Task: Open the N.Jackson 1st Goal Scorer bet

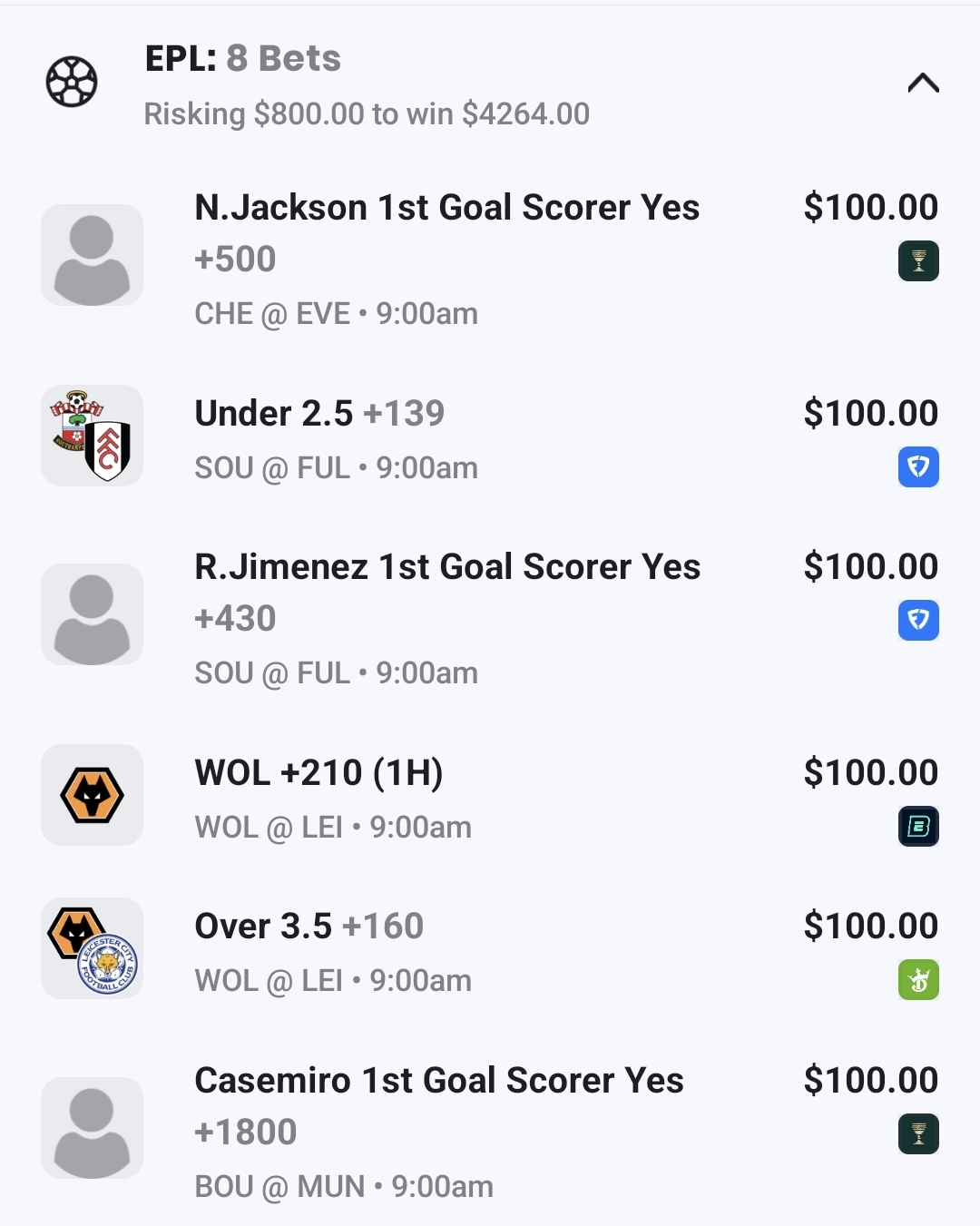Action: click(446, 208)
